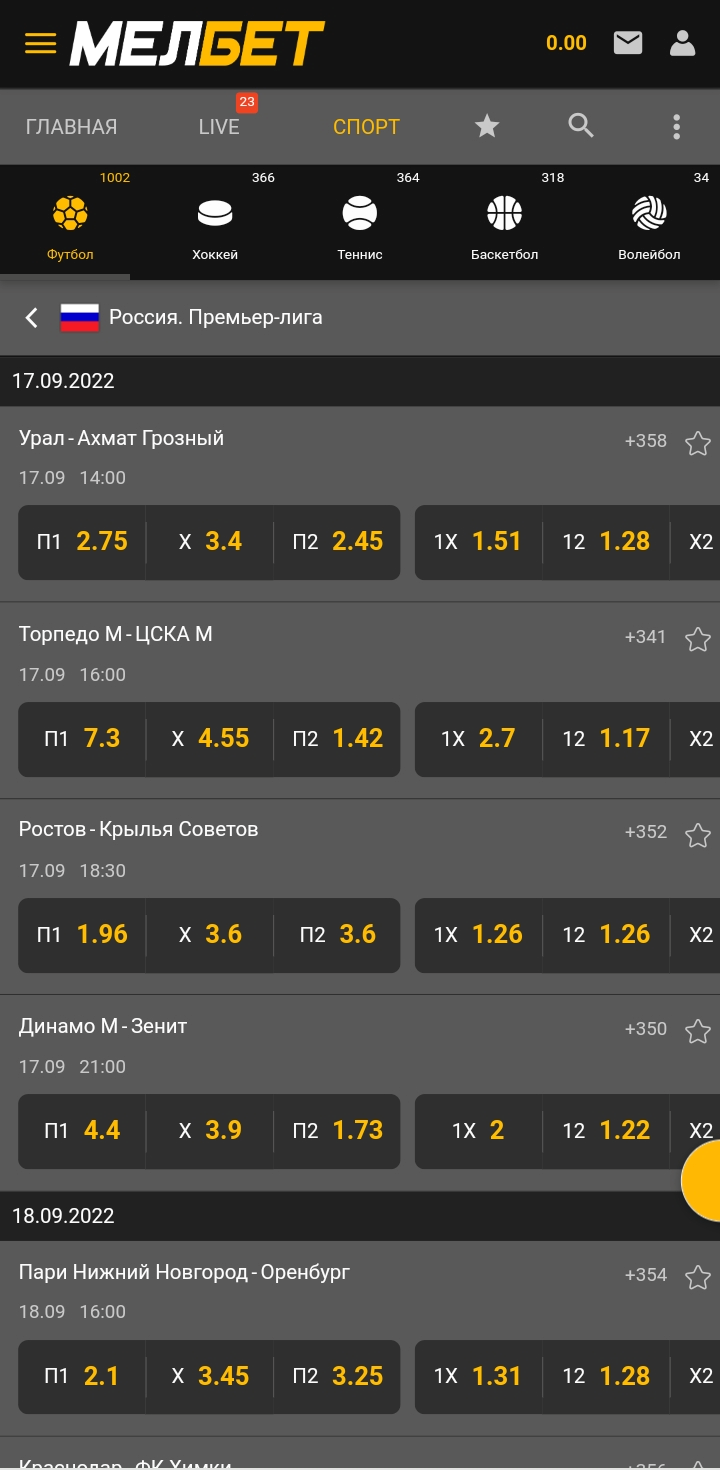The image size is (720, 1470).
Task: Bet on П1 at 2.75 for Урал
Action: pyautogui.click(x=82, y=542)
